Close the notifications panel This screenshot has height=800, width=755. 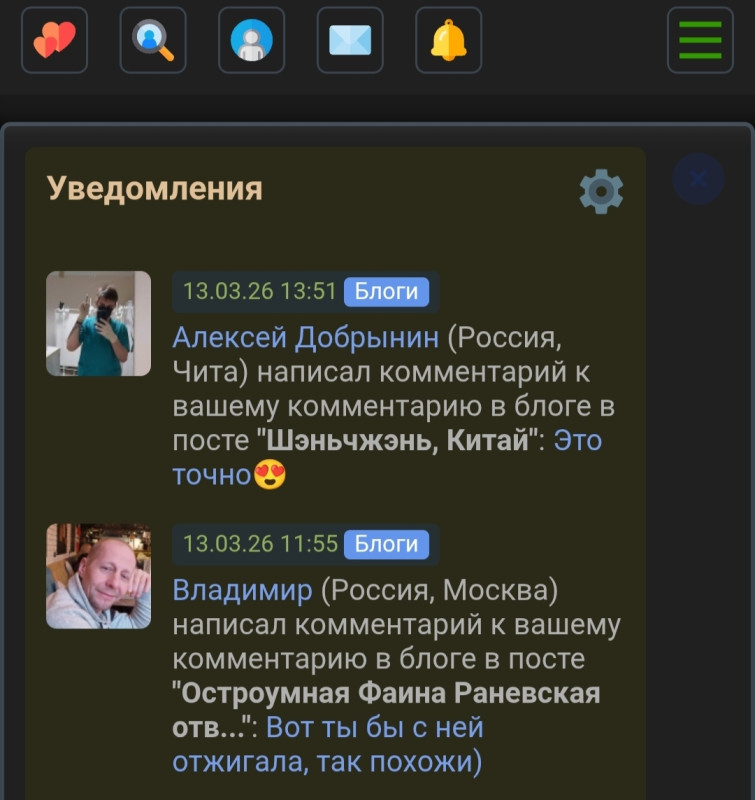point(698,179)
